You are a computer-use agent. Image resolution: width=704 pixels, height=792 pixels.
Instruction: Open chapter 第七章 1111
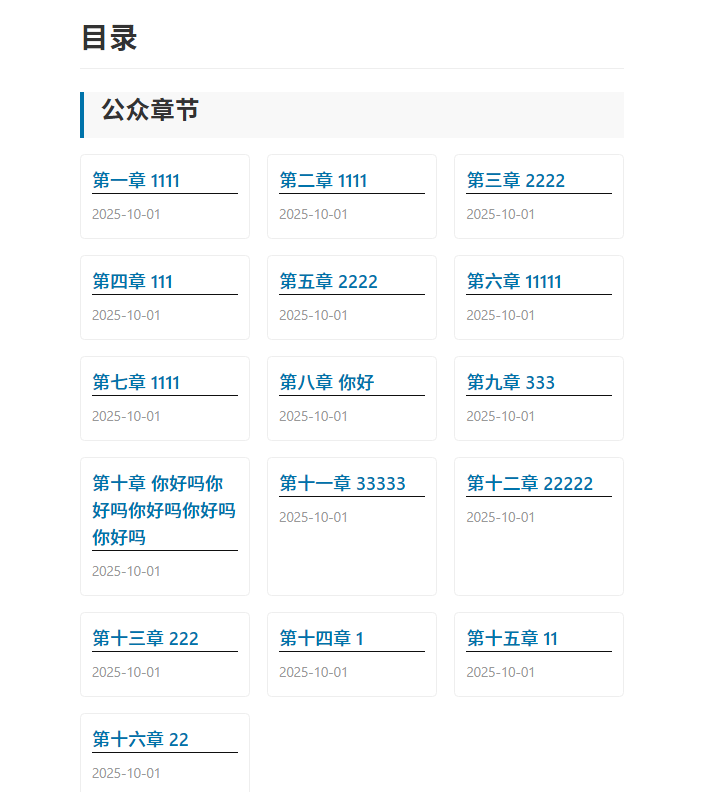pyautogui.click(x=136, y=383)
